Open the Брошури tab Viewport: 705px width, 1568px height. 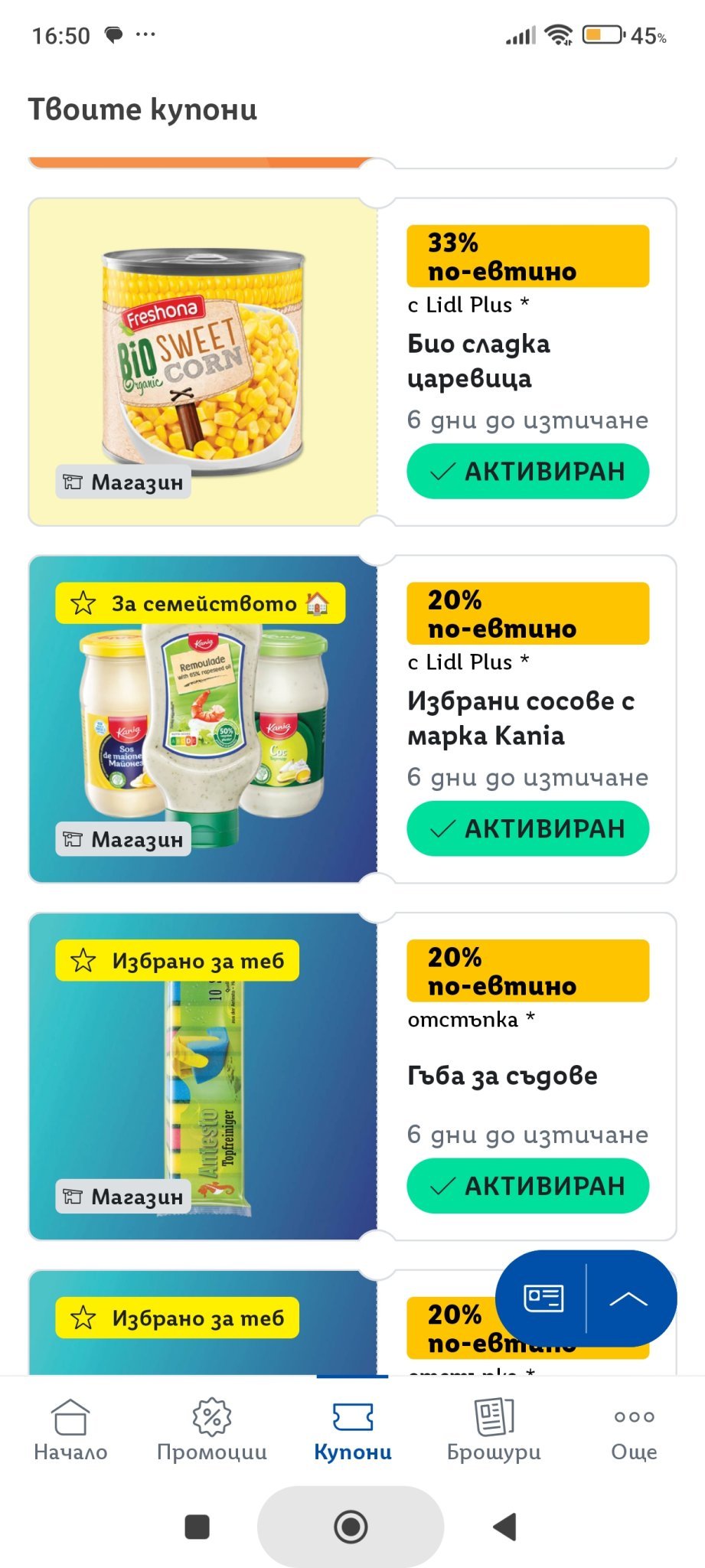494,1430
